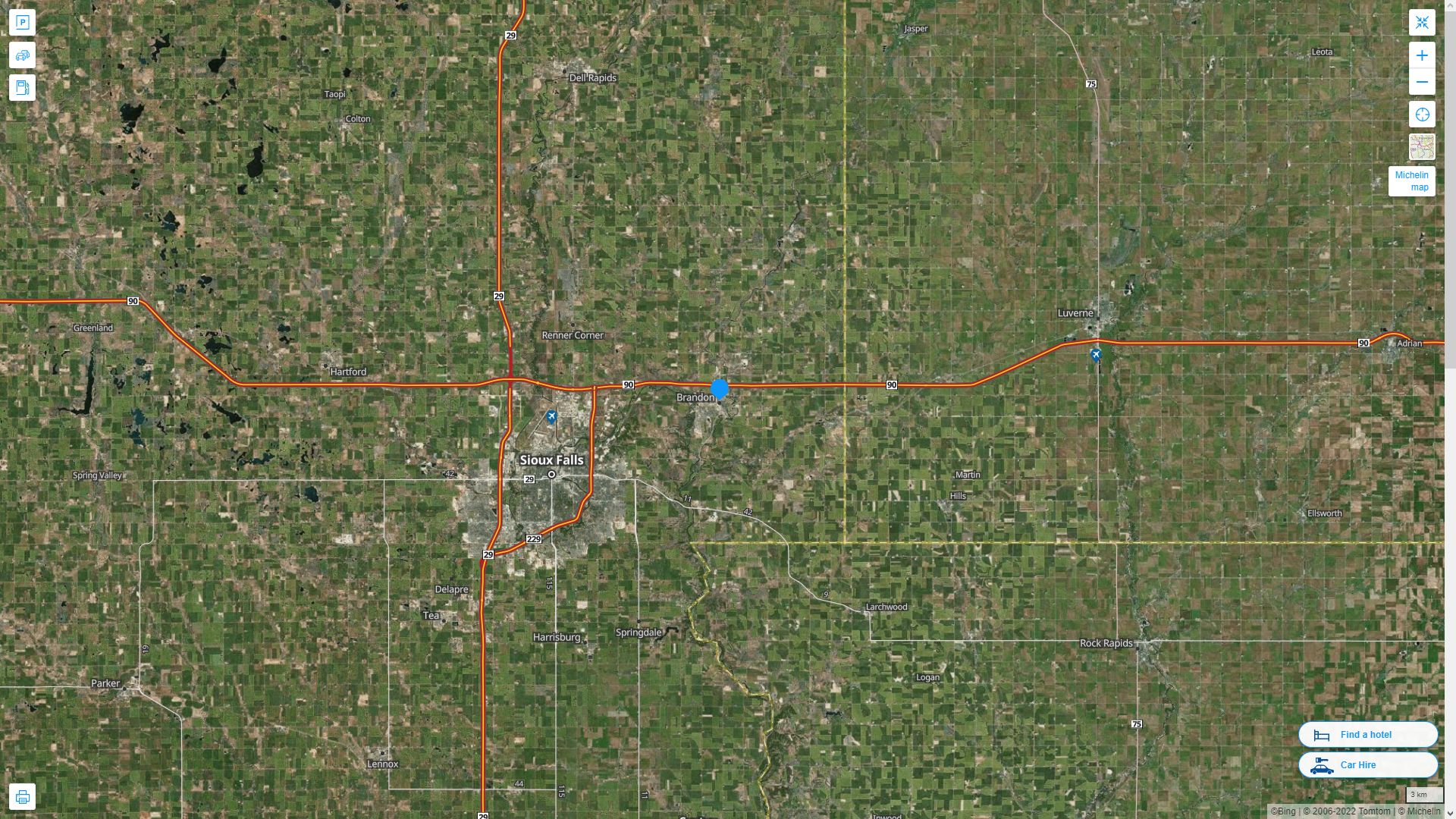Viewport: 1456px width, 819px height.
Task: Switch to Michelin map
Action: pyautogui.click(x=1411, y=181)
